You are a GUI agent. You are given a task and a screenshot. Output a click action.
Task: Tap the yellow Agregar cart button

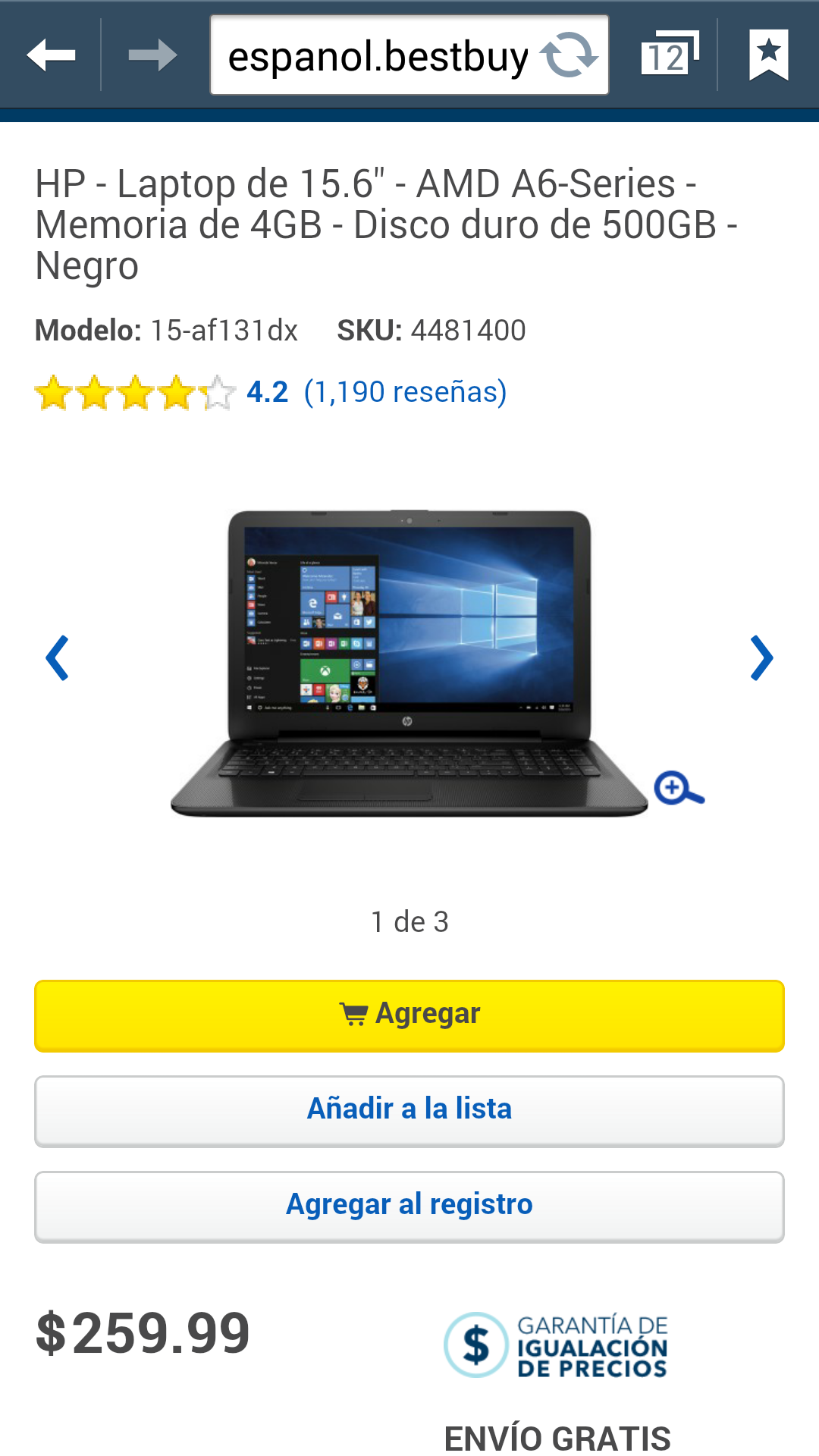(x=409, y=1015)
